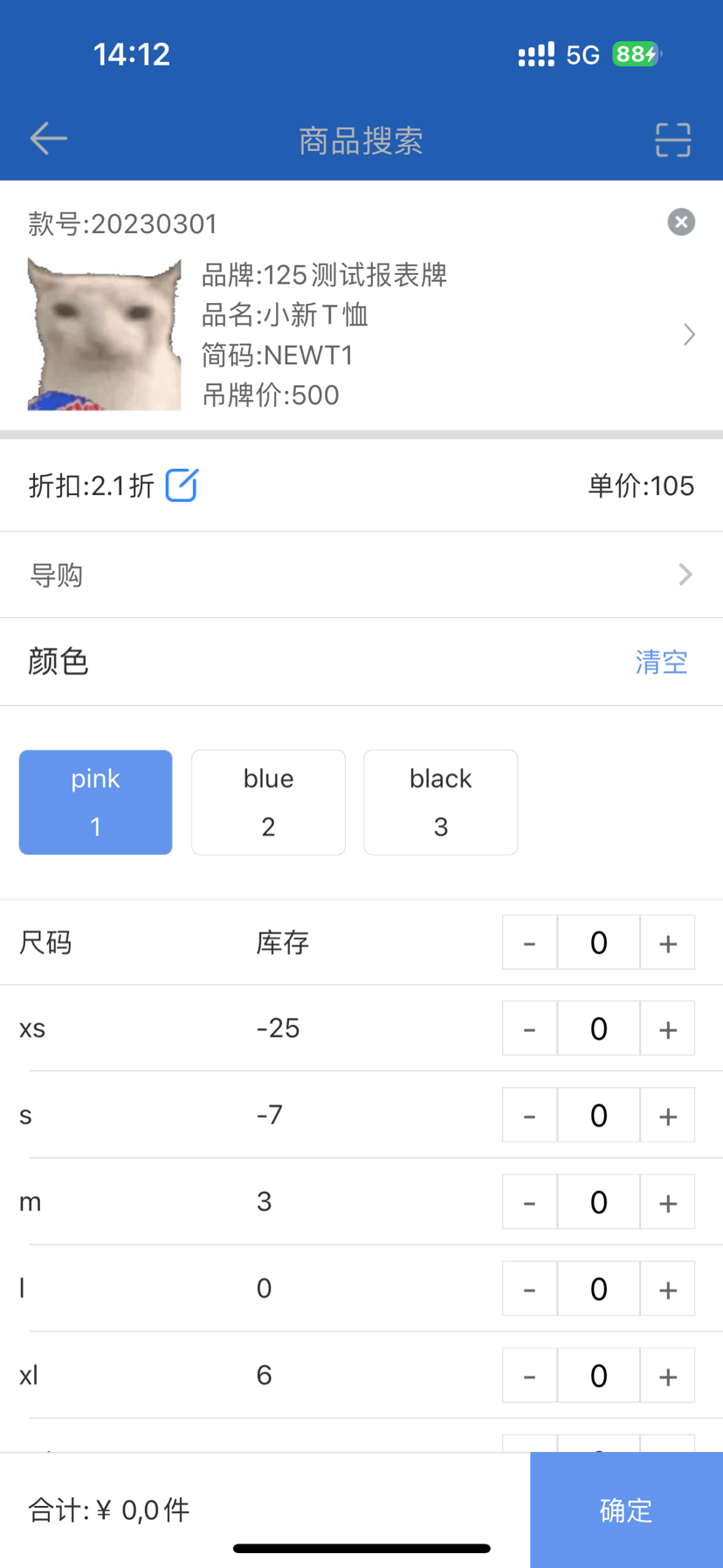This screenshot has height=1568, width=723.
Task: Tap the quantity field for size xl
Action: (x=598, y=1376)
